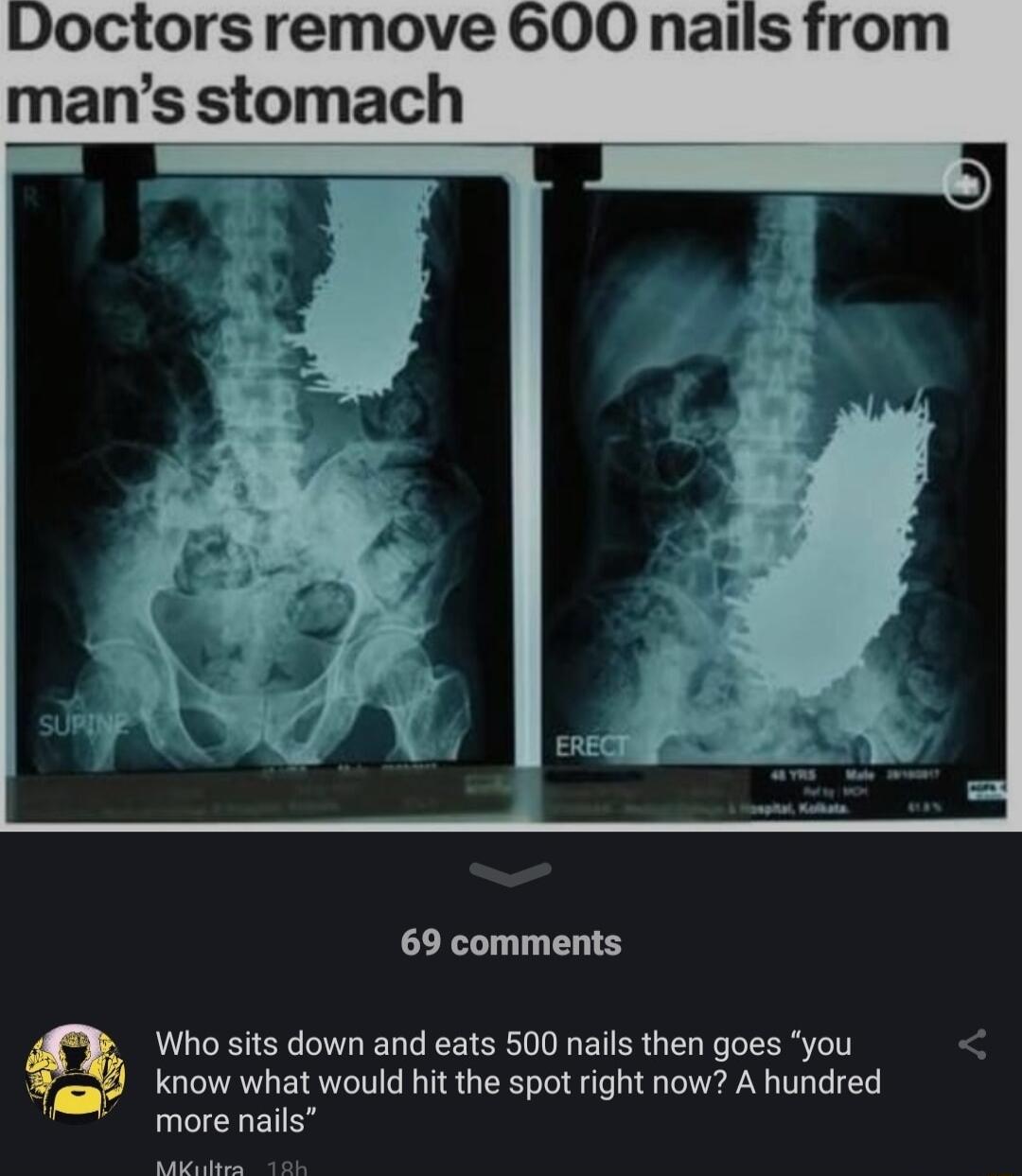Open the 69 comments section
The height and width of the screenshot is (1176, 1022).
(511, 942)
